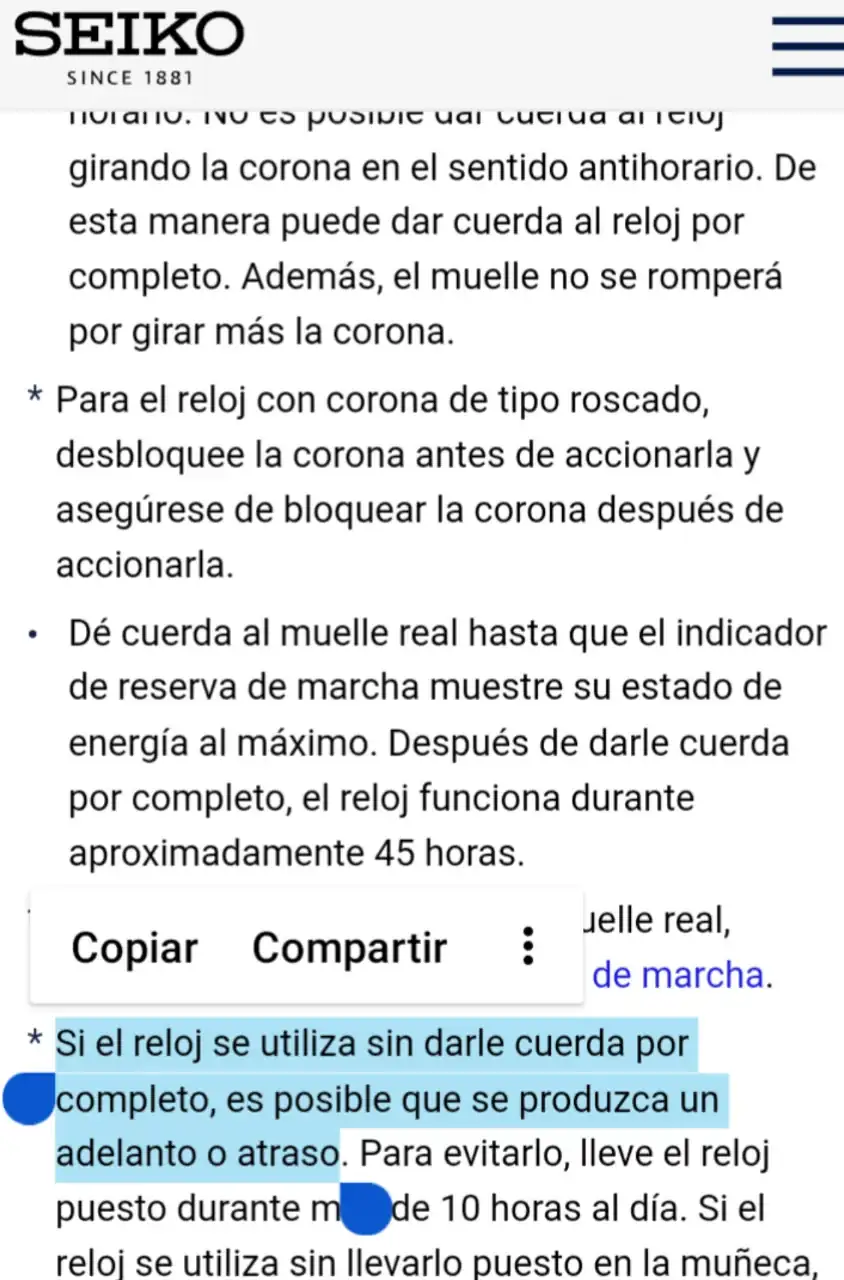Open the Seiko hamburger menu
Viewport: 844px width, 1280px height.
(x=808, y=45)
